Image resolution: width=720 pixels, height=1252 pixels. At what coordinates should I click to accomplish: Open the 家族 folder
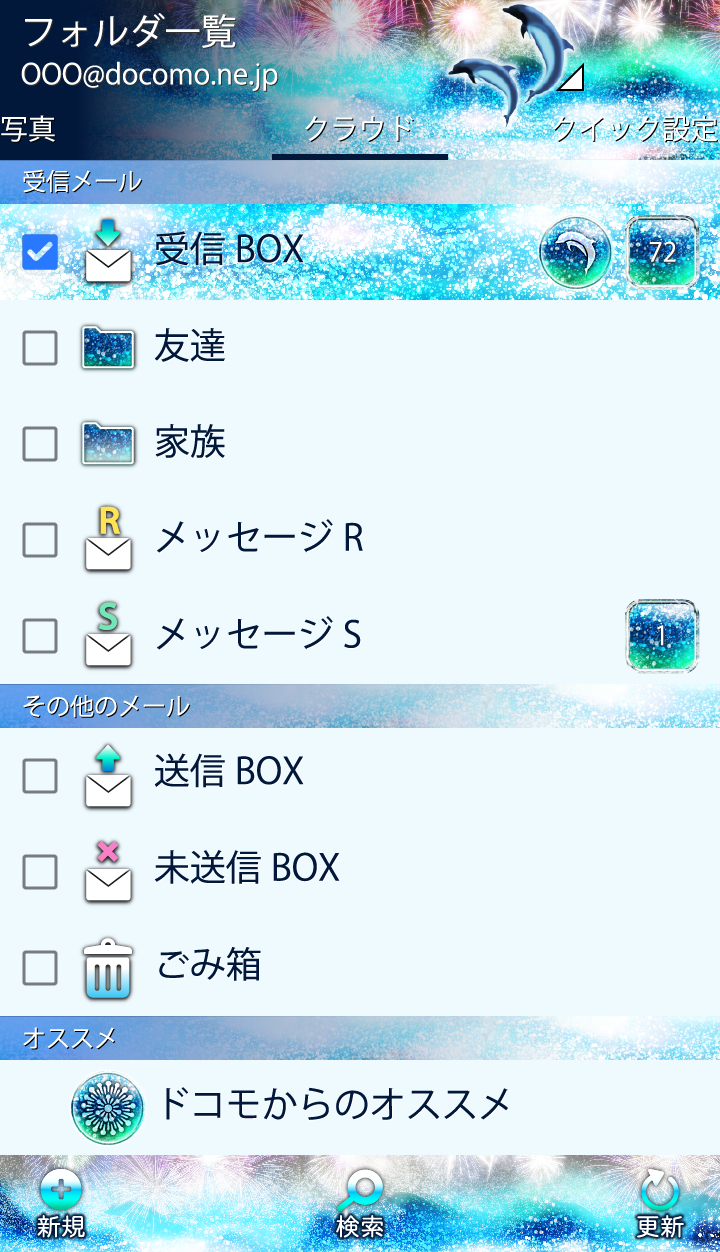tap(190, 443)
